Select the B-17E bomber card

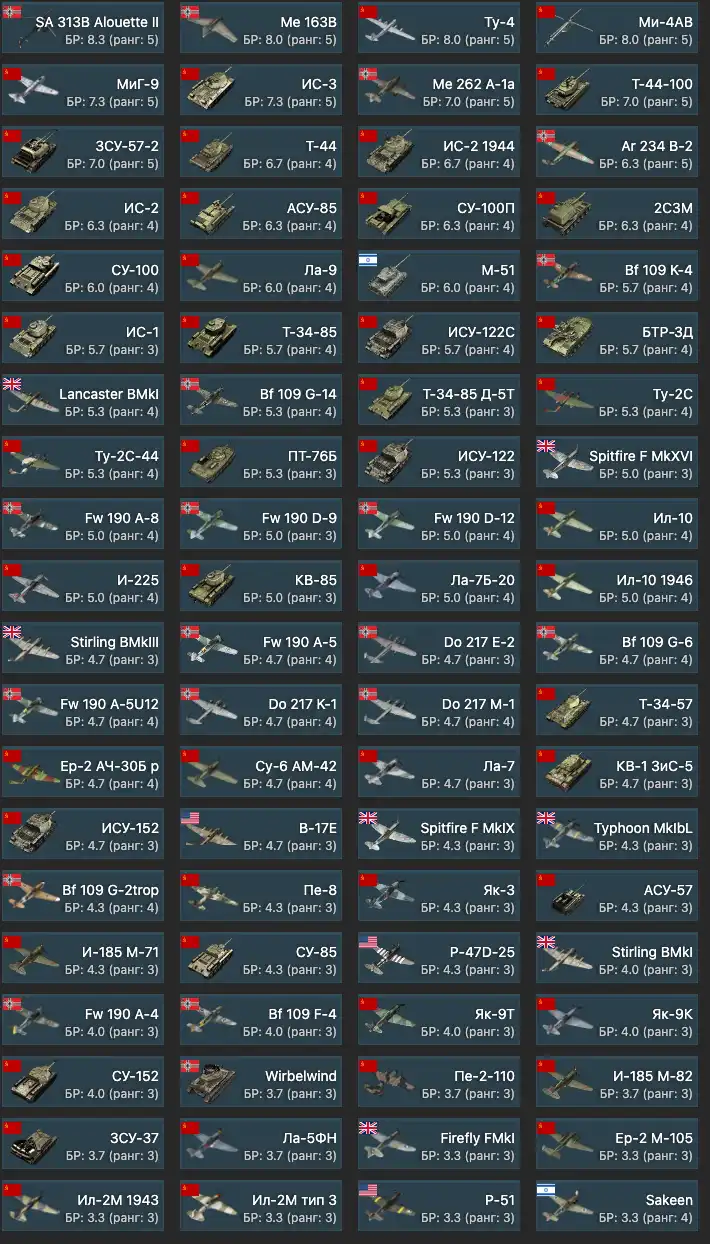click(260, 834)
